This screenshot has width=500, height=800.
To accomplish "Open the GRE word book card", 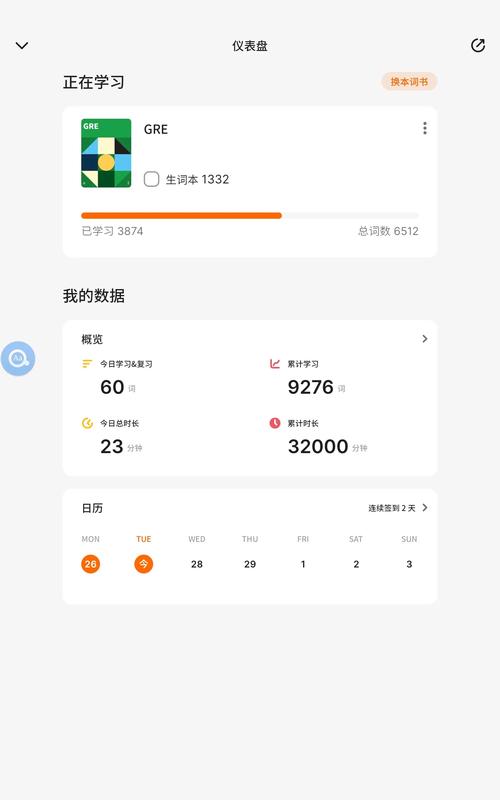I will tap(250, 182).
